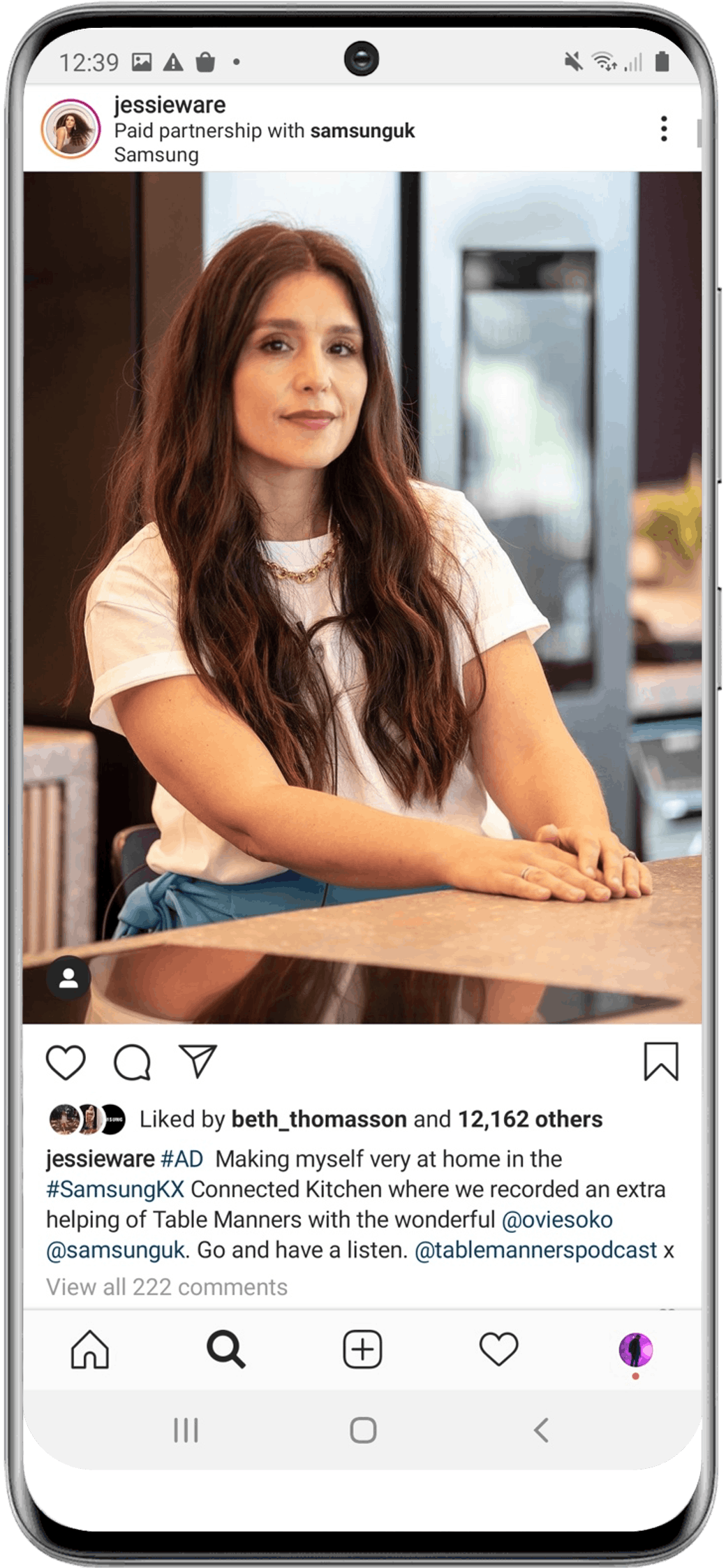Tap the system back button
Viewport: 726px width, 1568px height.
[x=541, y=1430]
